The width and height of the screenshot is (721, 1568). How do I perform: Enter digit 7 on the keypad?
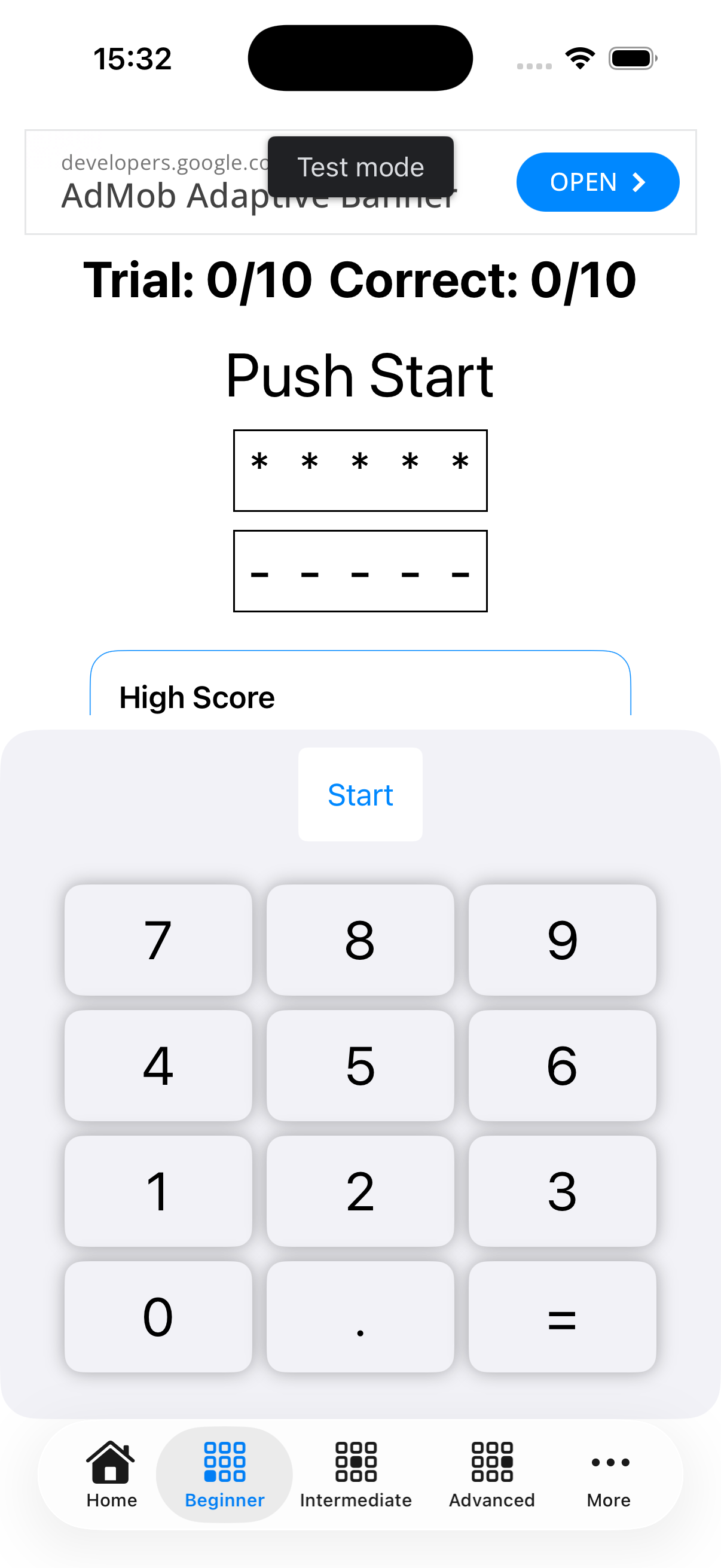[158, 940]
